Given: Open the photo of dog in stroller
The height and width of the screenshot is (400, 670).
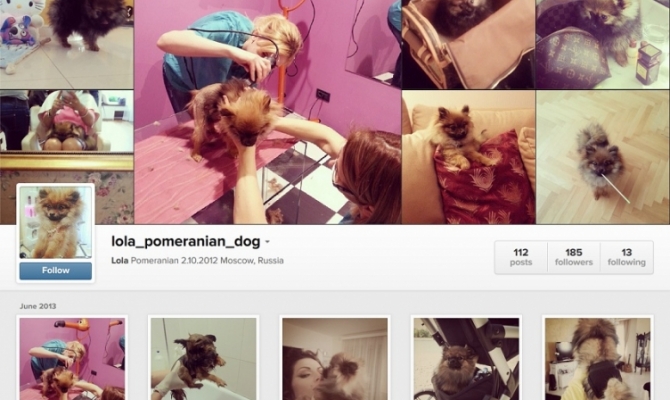Looking at the screenshot, I should pos(466,360).
